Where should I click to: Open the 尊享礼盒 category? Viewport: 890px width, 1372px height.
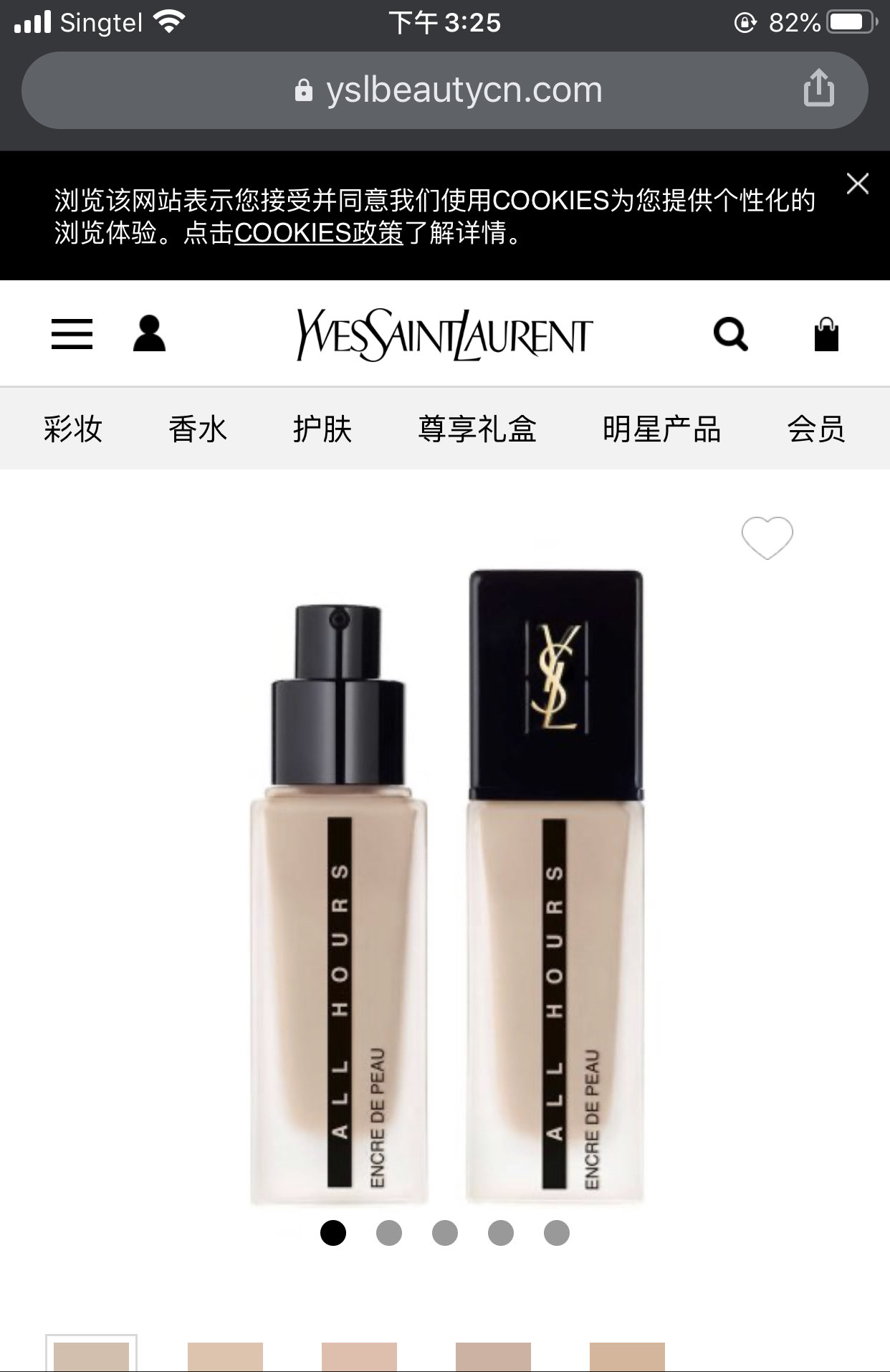(x=477, y=429)
